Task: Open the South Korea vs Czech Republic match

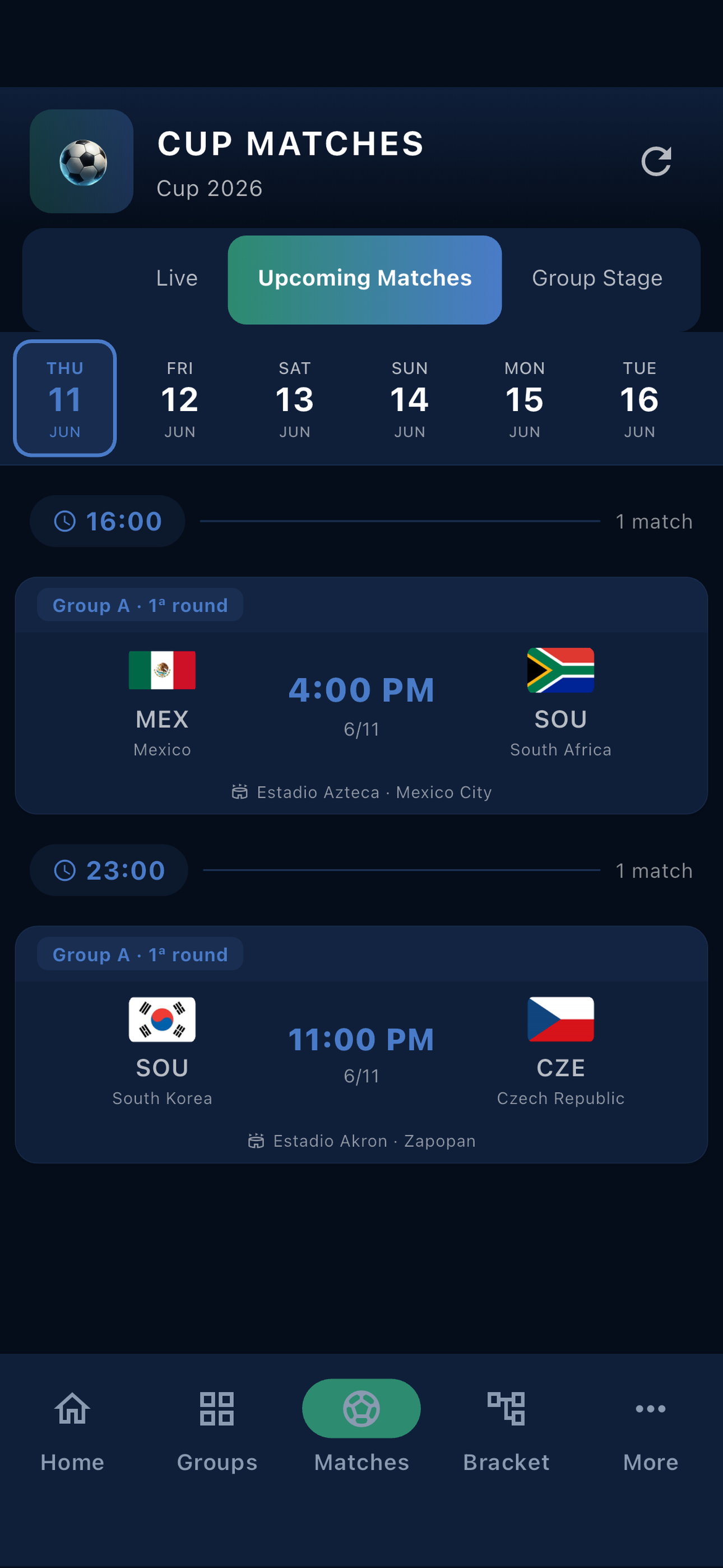Action: (361, 1044)
